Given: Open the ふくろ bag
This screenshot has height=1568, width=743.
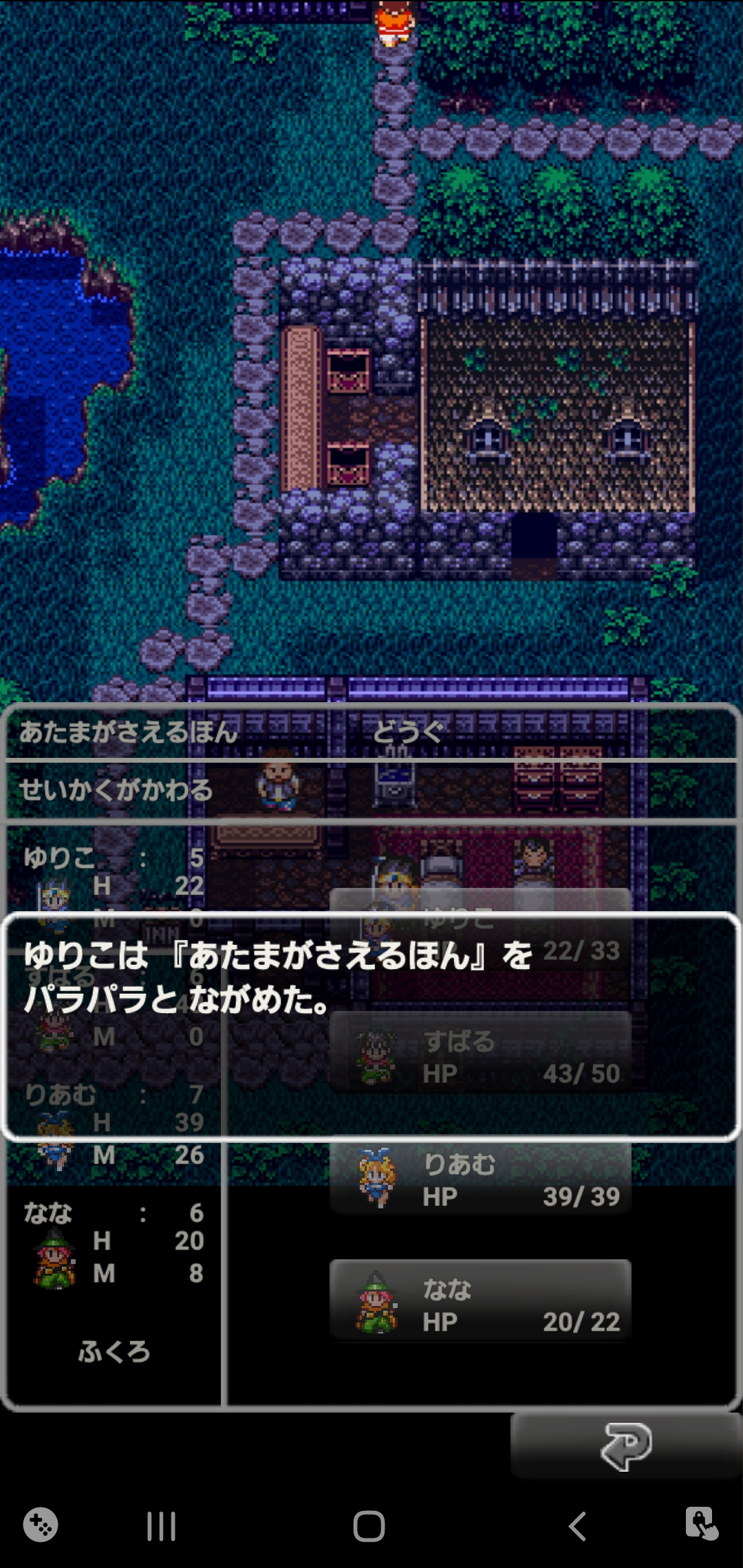Looking at the screenshot, I should click(x=114, y=1351).
